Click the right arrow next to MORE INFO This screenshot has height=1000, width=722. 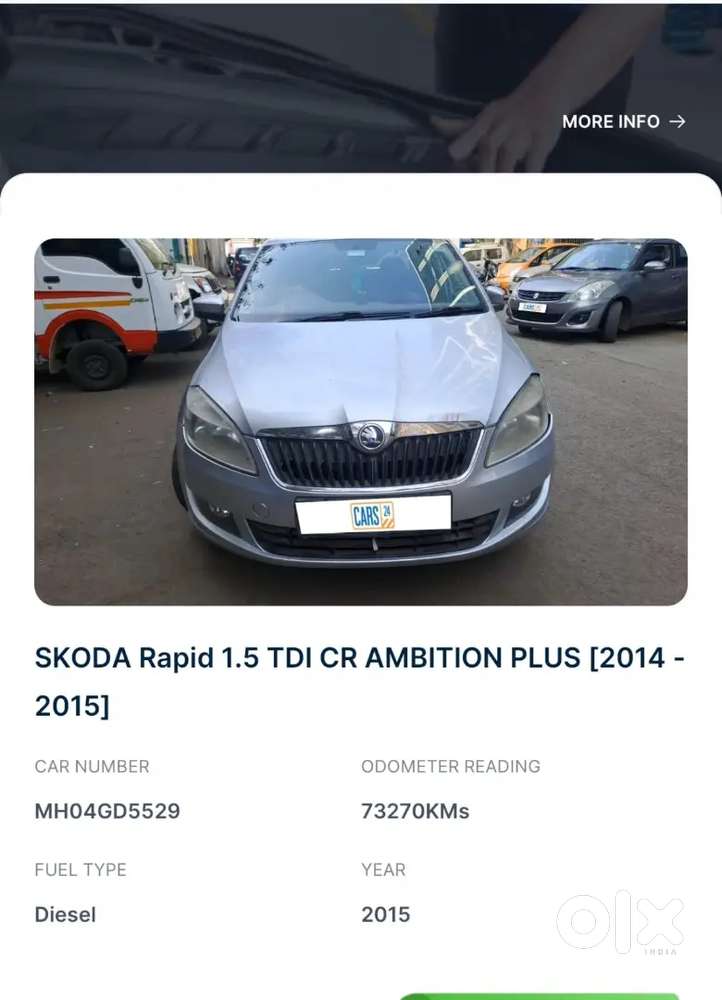tap(676, 122)
